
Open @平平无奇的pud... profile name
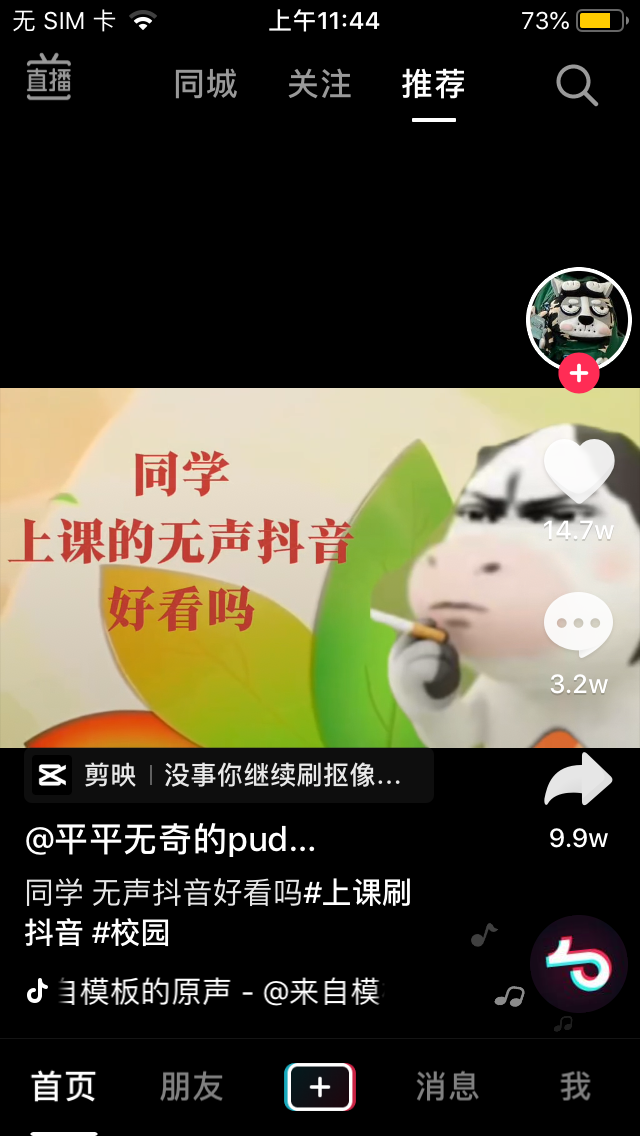(171, 841)
